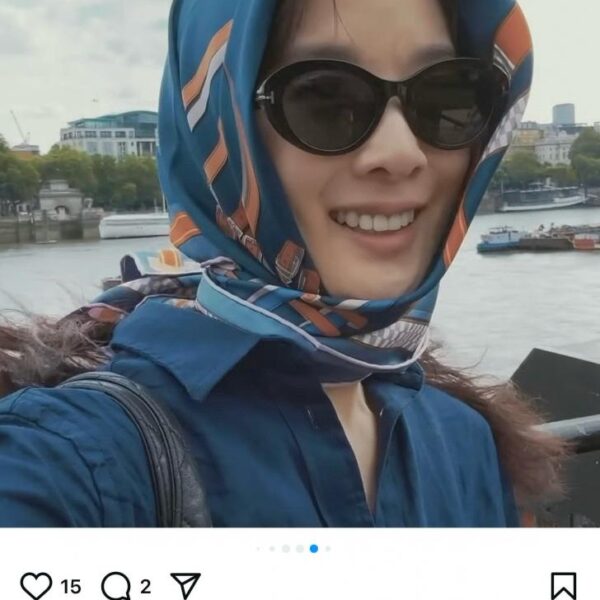Like this post with the heart icon
The width and height of the screenshot is (600, 600).
click(36, 586)
